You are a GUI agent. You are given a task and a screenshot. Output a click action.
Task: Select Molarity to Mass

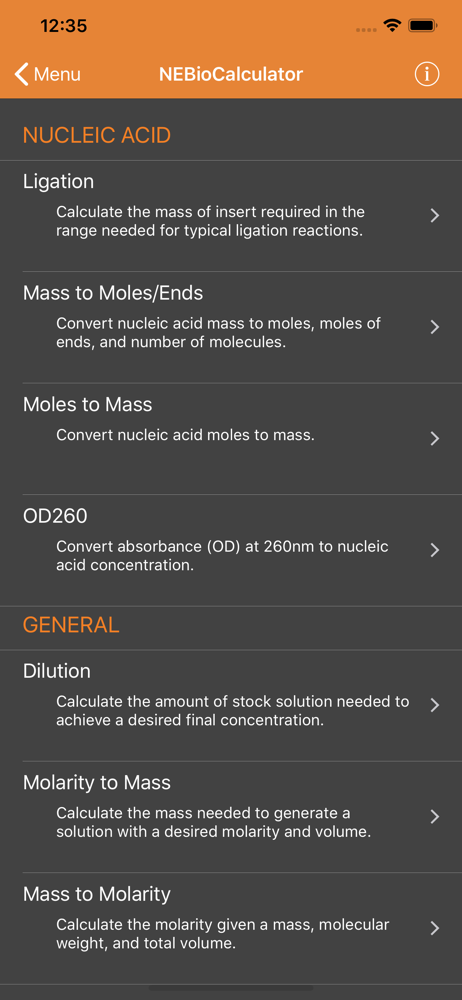click(231, 817)
